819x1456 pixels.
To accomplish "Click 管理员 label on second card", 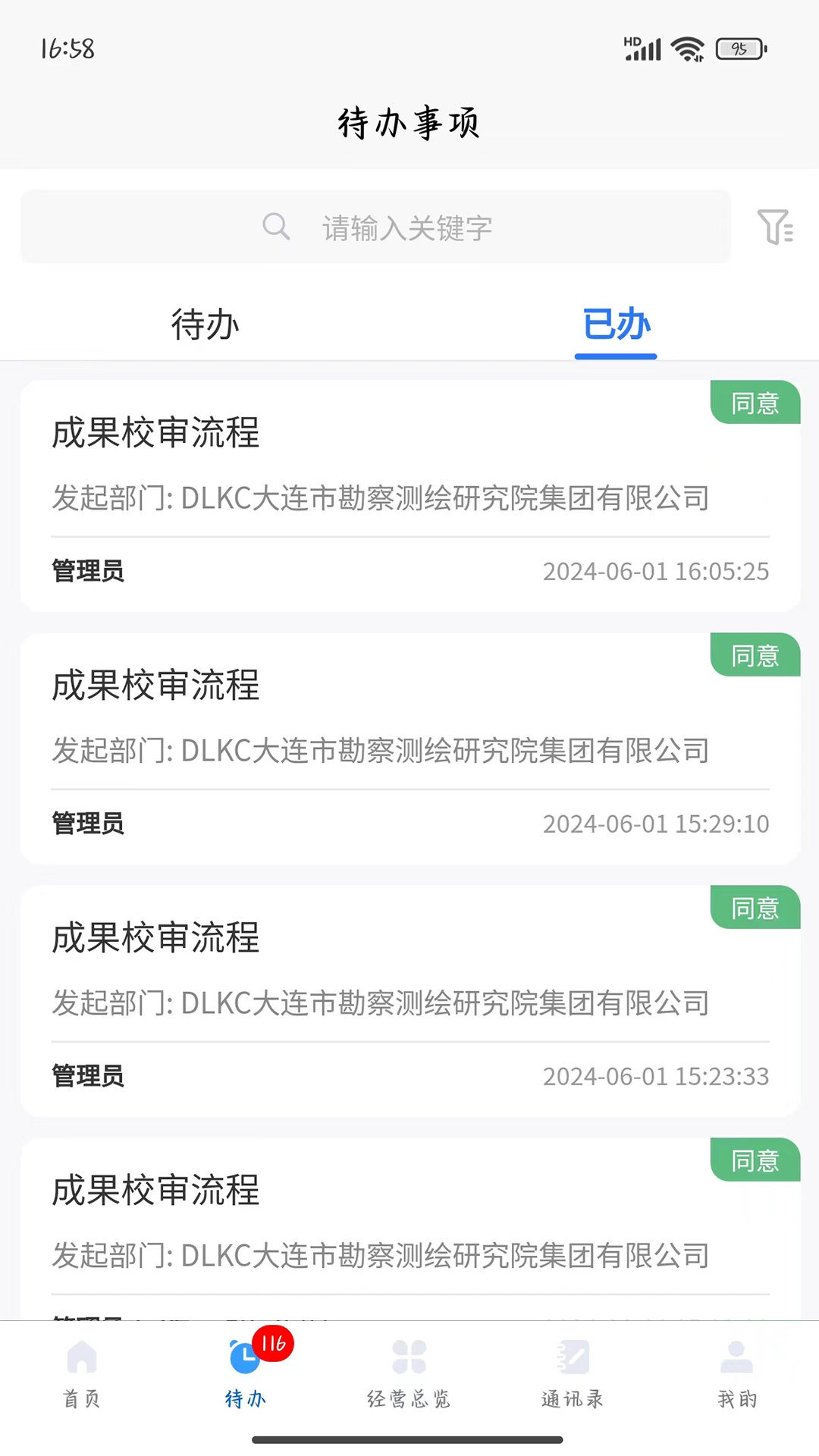I will 87,824.
